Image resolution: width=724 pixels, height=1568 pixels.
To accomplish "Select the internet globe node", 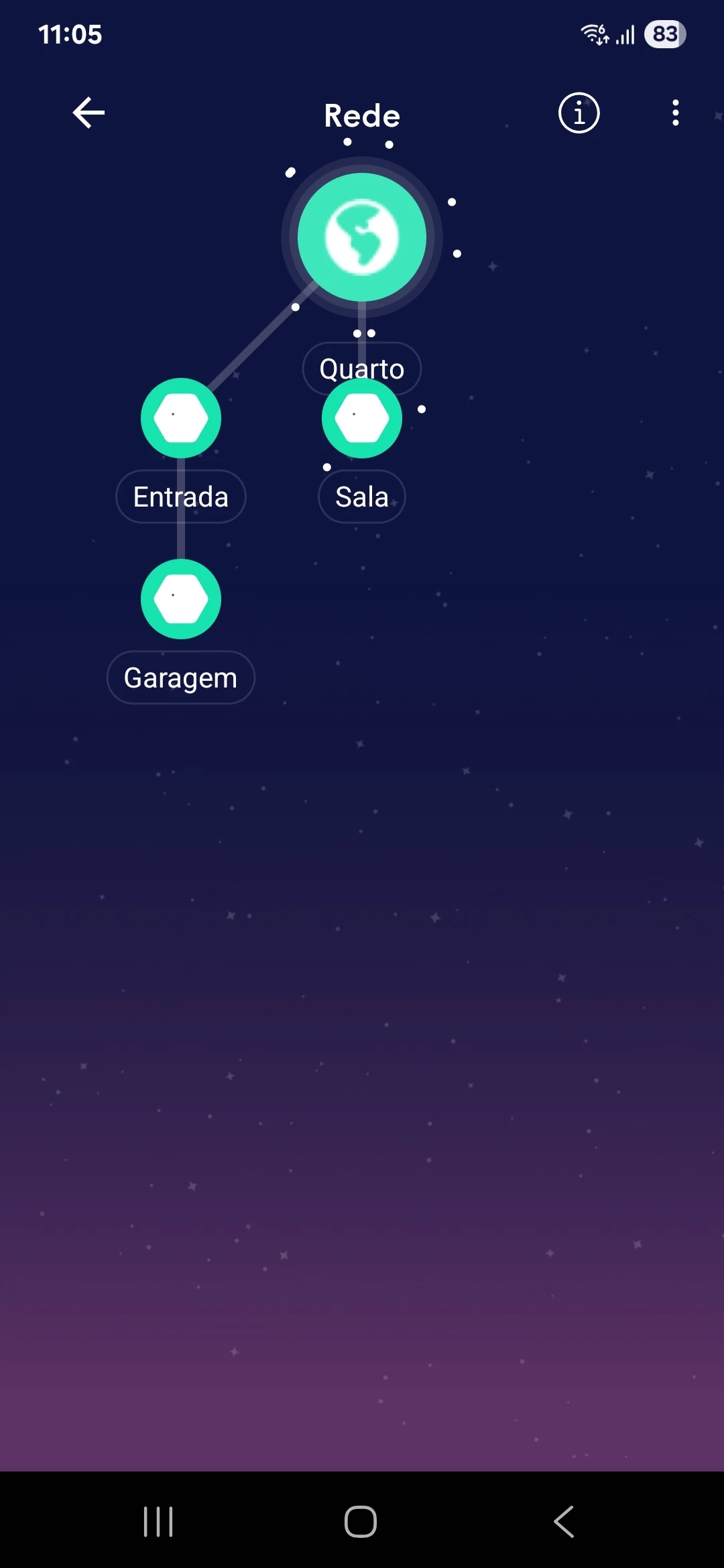I will (362, 237).
